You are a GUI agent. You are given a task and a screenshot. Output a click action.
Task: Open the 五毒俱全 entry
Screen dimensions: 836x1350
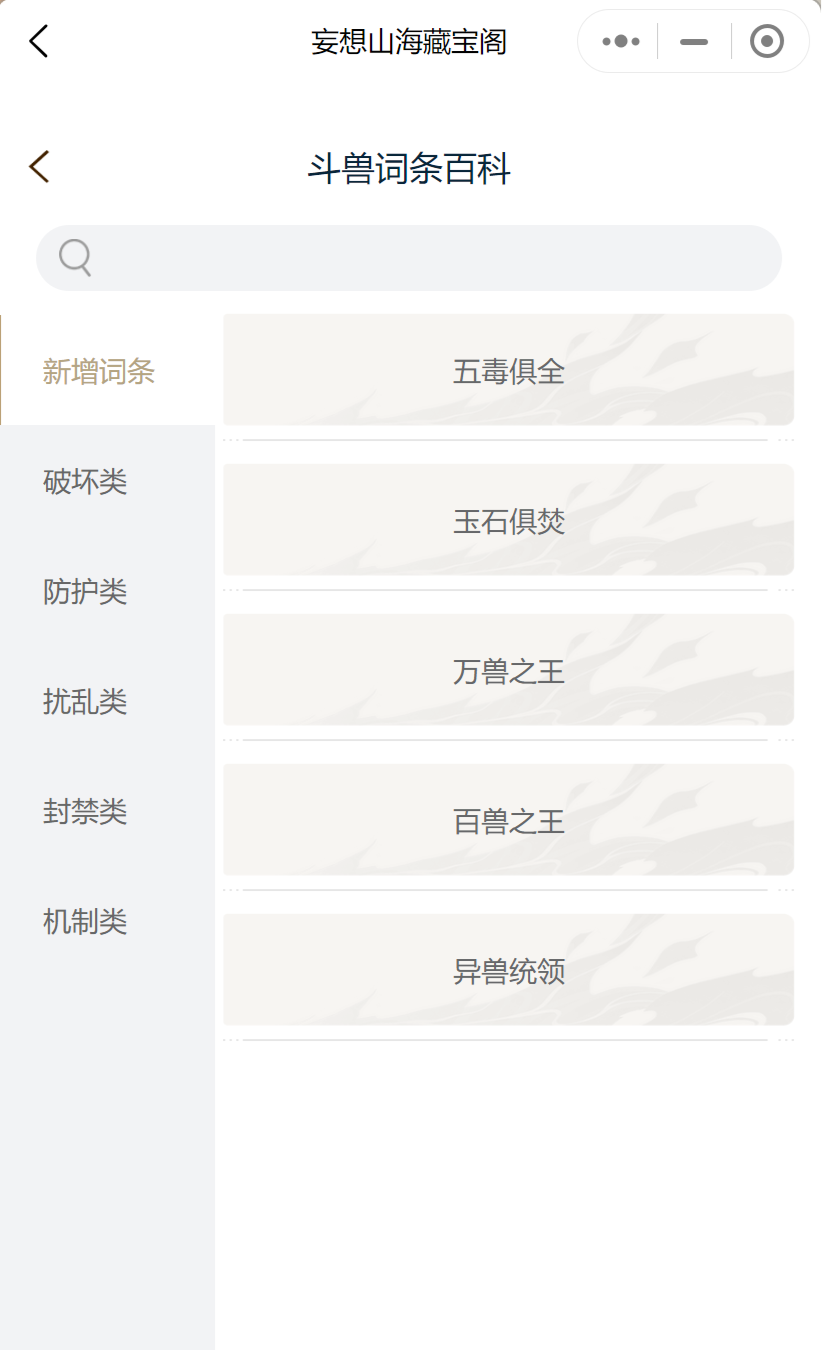click(509, 370)
